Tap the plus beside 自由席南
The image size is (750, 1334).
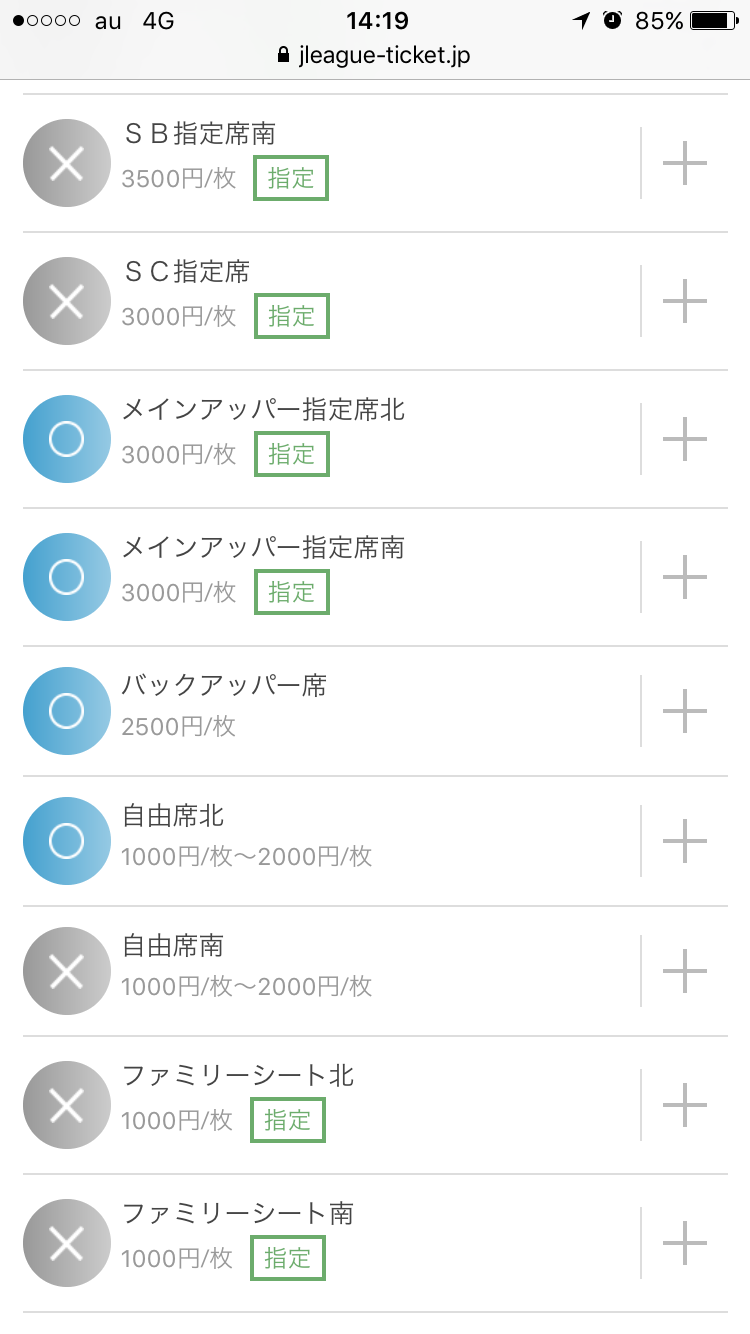pos(685,971)
